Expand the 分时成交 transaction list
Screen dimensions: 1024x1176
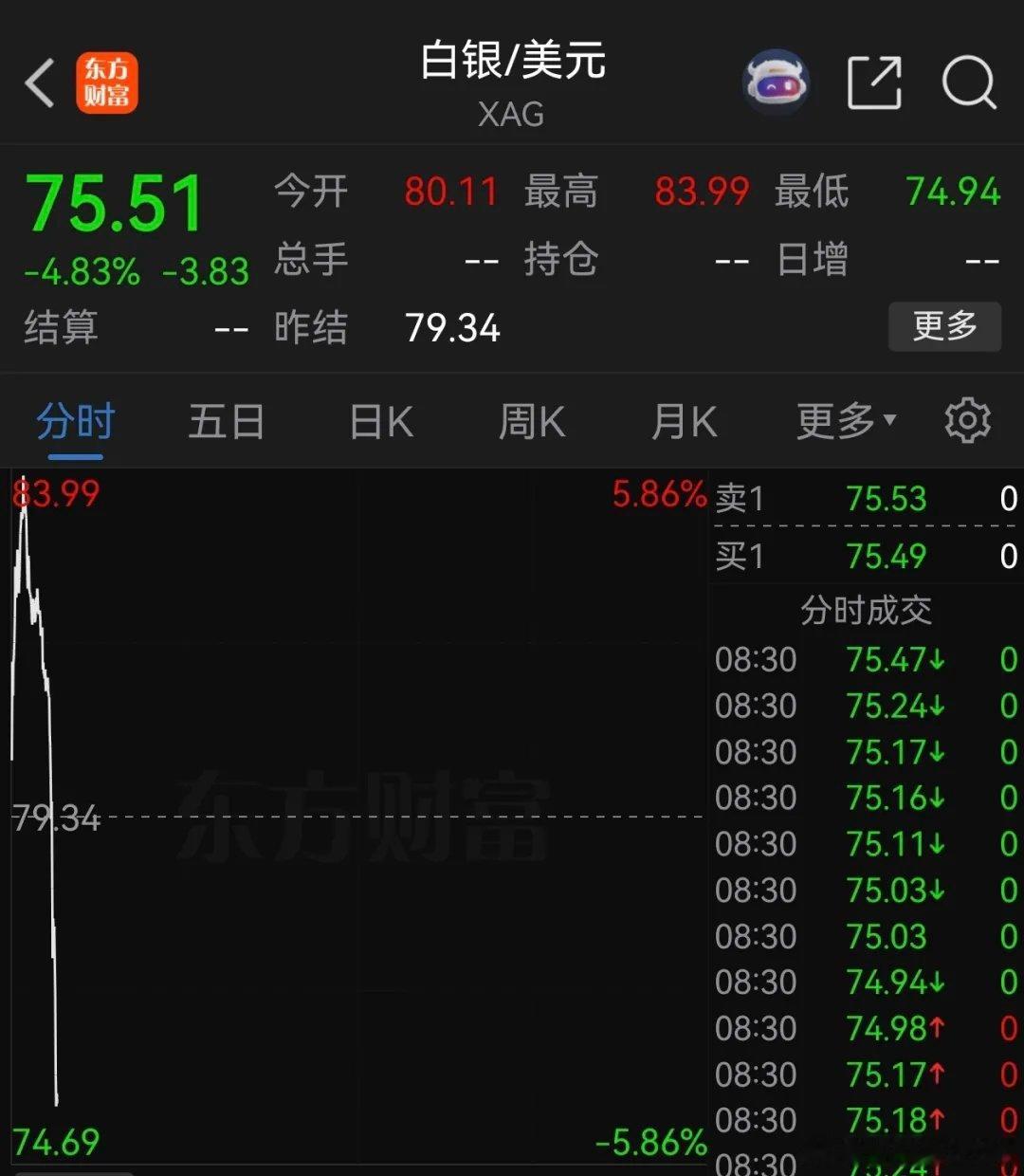click(x=866, y=611)
